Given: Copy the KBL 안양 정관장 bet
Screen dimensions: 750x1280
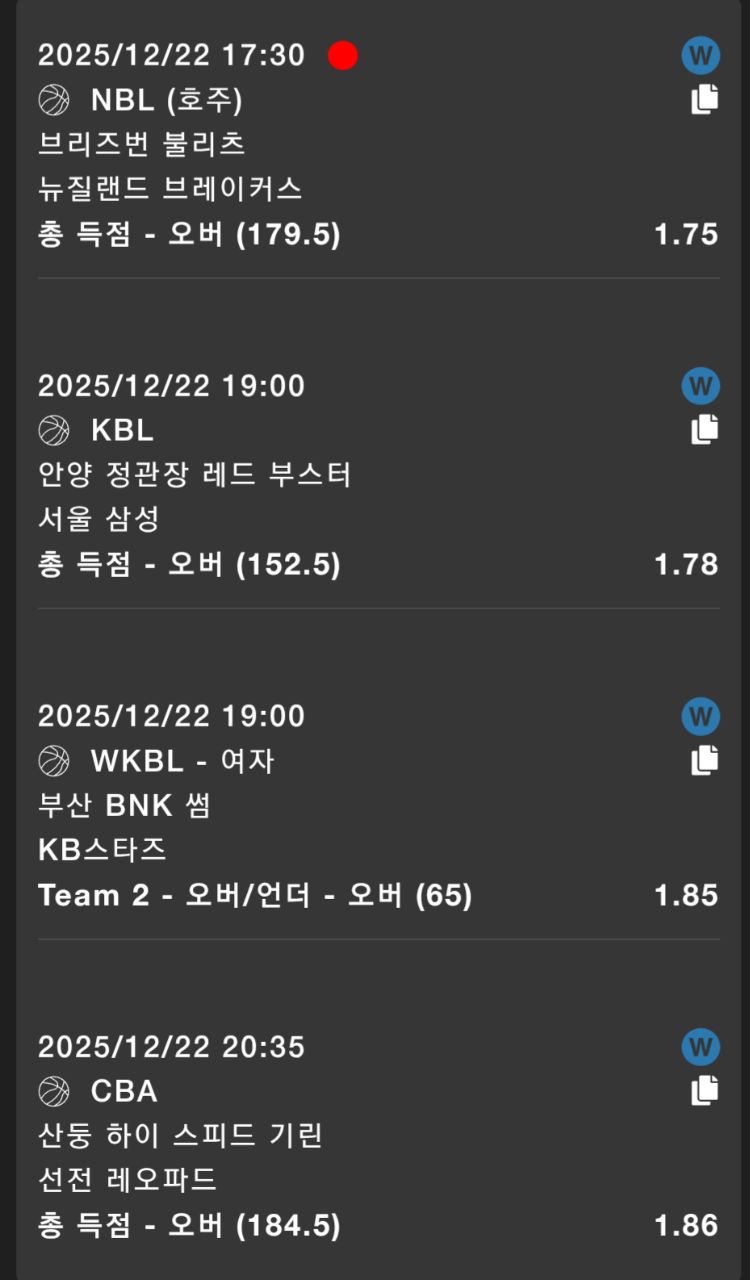Looking at the screenshot, I should [x=704, y=429].
